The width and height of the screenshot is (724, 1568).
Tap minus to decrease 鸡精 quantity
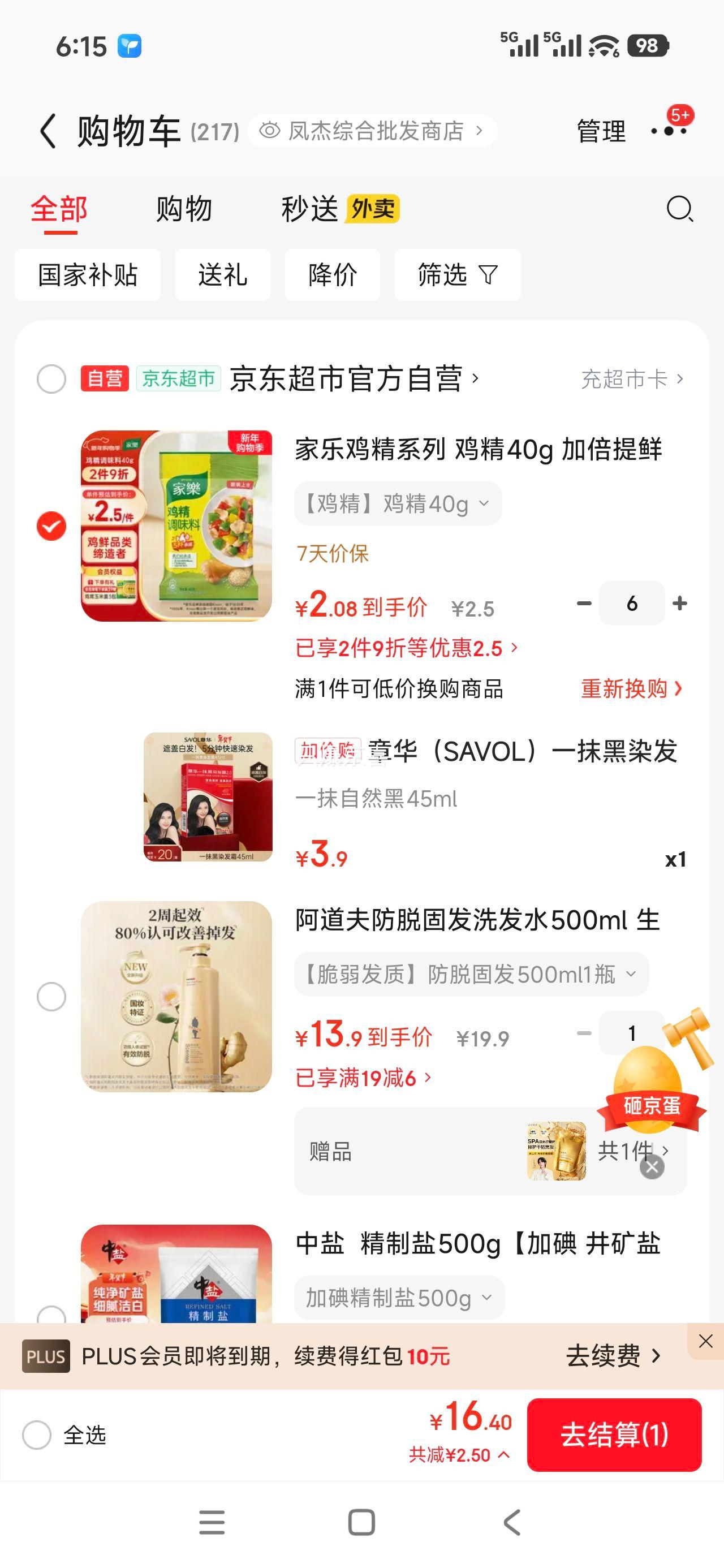click(584, 603)
